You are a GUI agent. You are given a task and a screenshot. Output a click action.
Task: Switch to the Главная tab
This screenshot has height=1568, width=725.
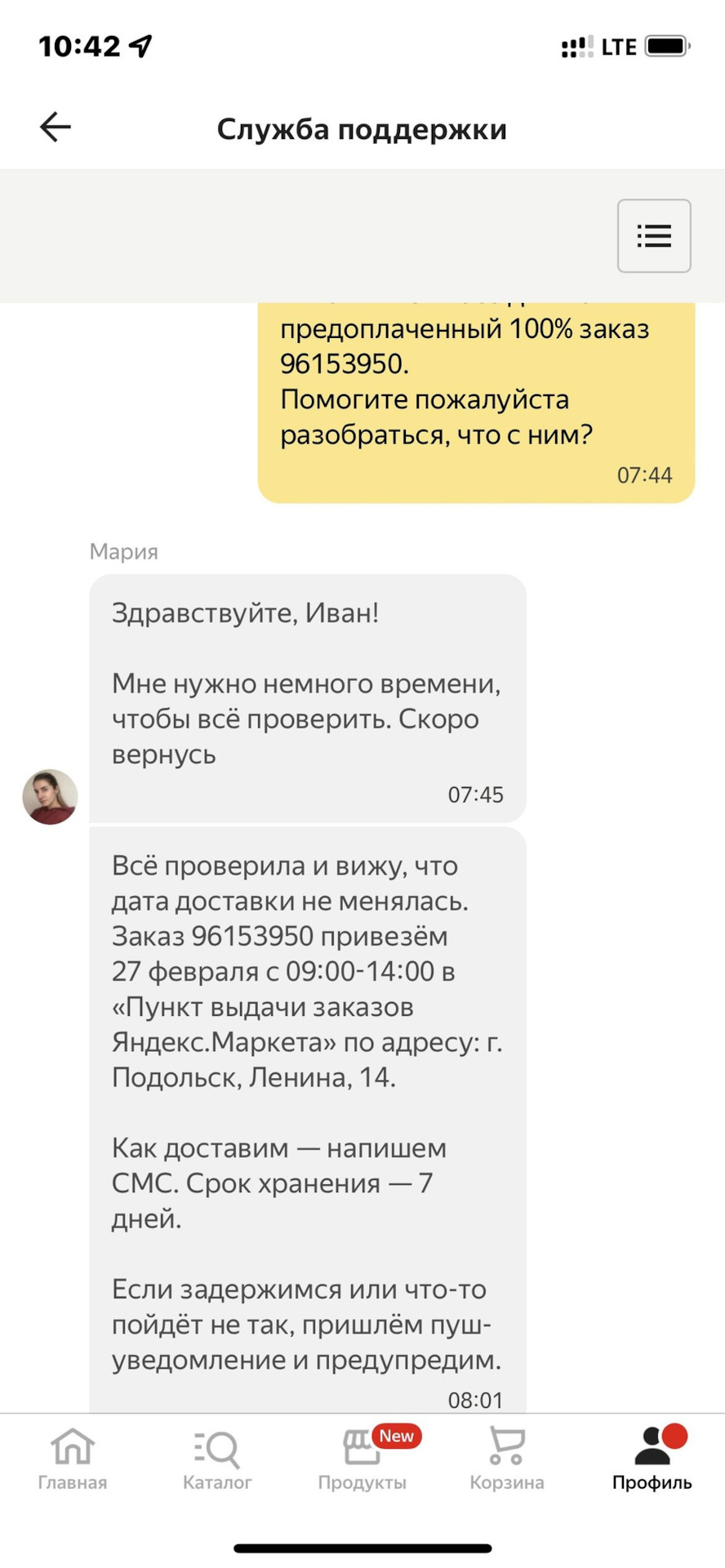[x=73, y=1460]
